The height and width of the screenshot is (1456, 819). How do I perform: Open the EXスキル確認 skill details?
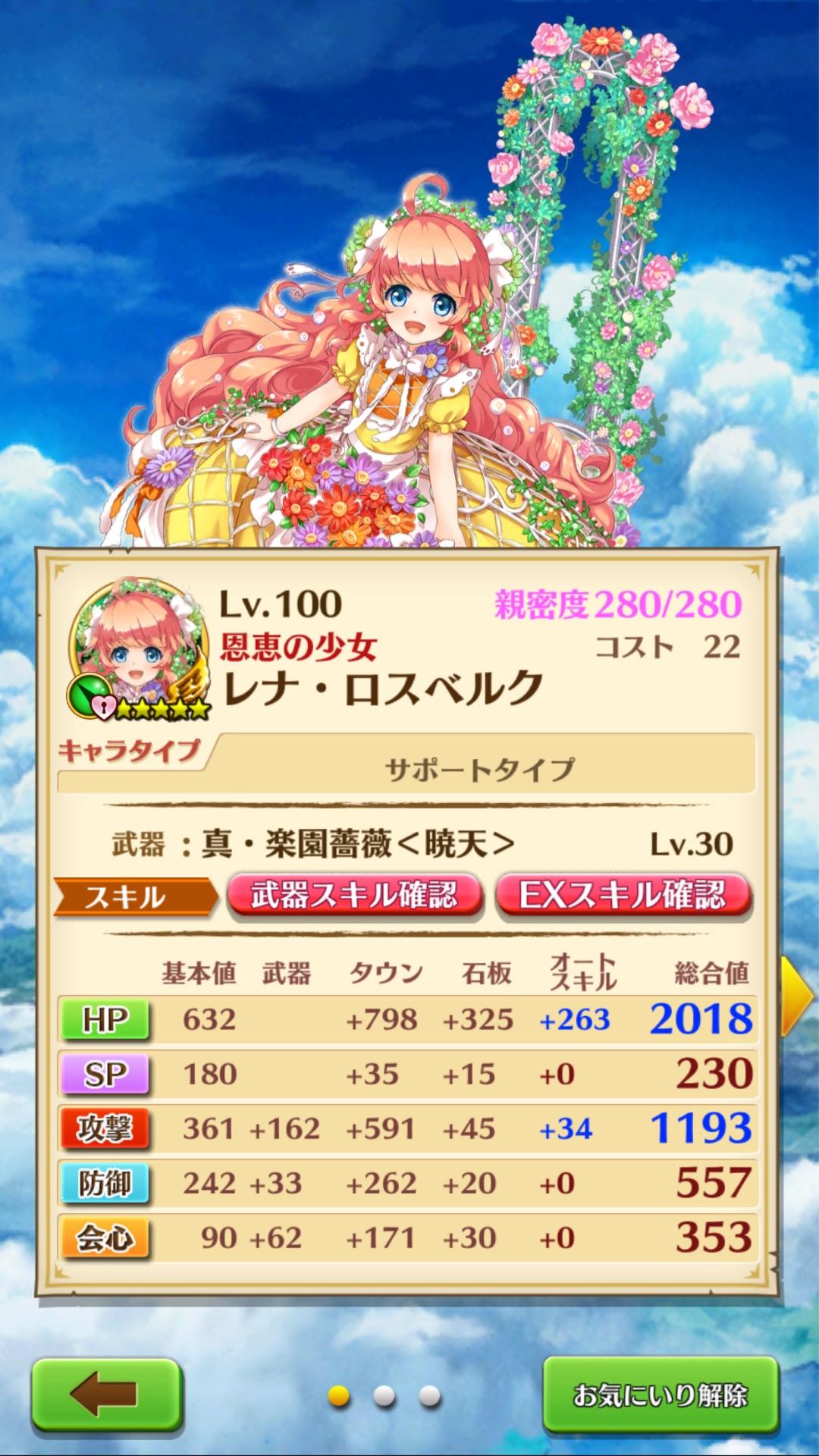(623, 896)
